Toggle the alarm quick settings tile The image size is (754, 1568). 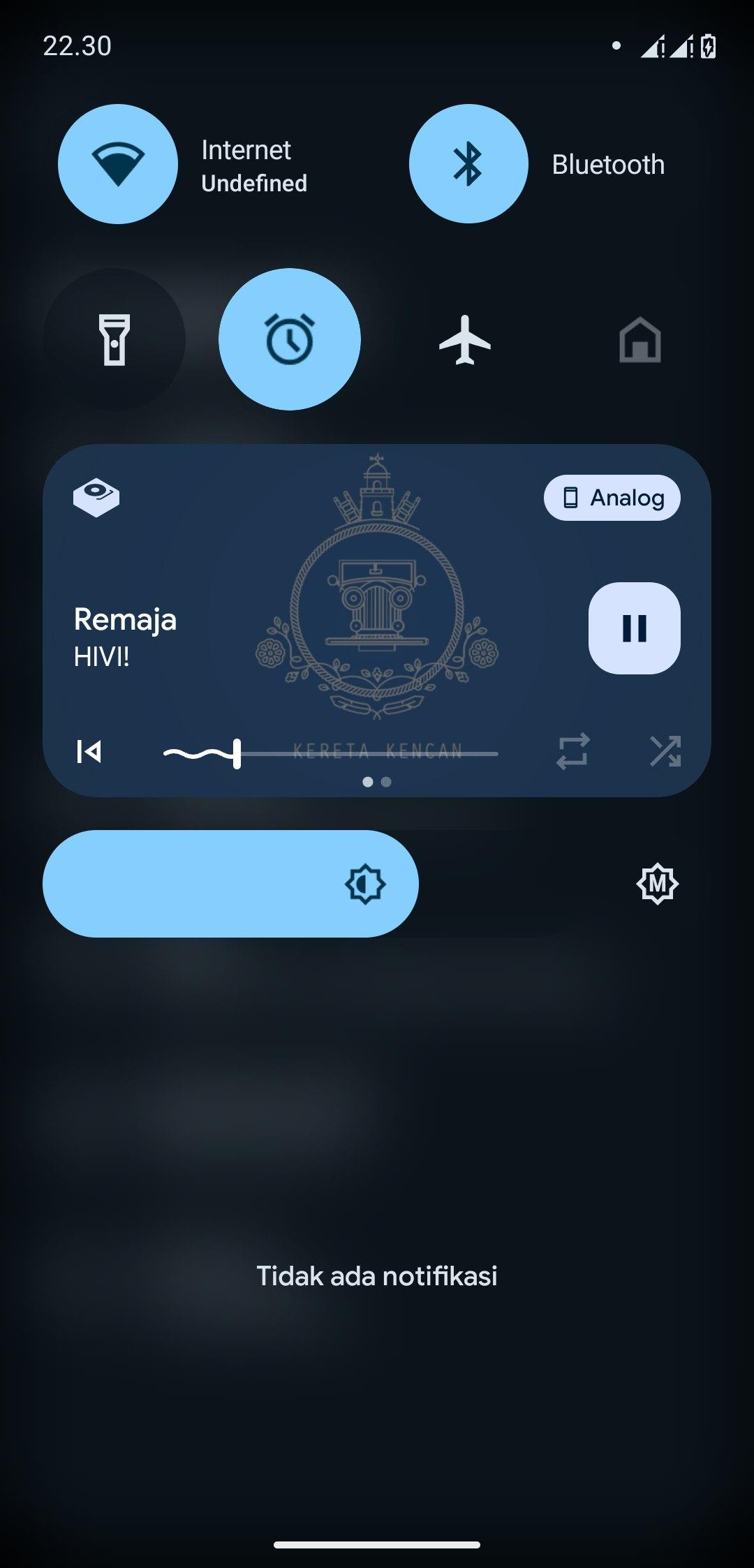coord(290,340)
